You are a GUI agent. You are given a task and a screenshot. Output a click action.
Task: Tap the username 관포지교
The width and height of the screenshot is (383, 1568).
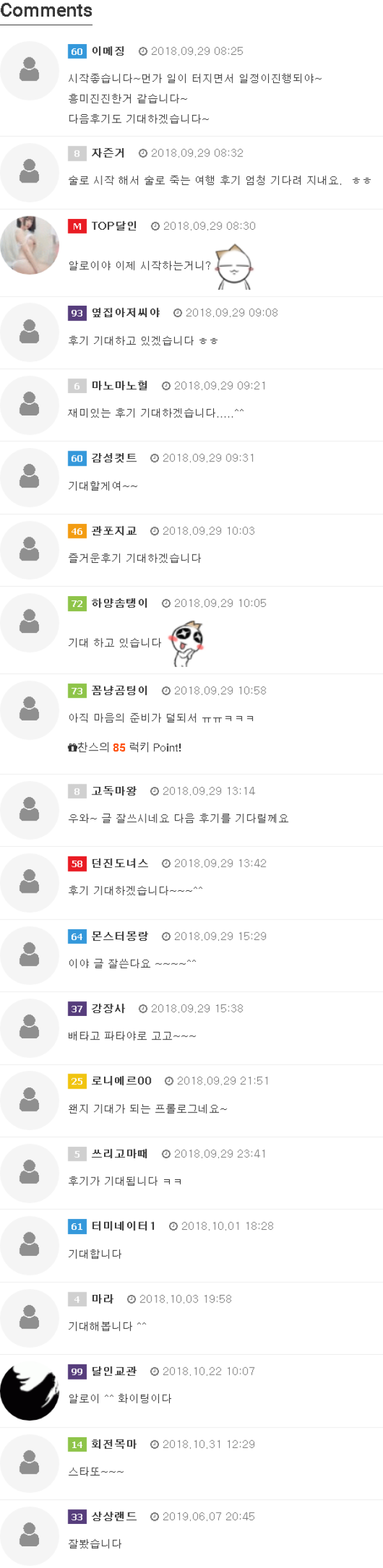(114, 531)
